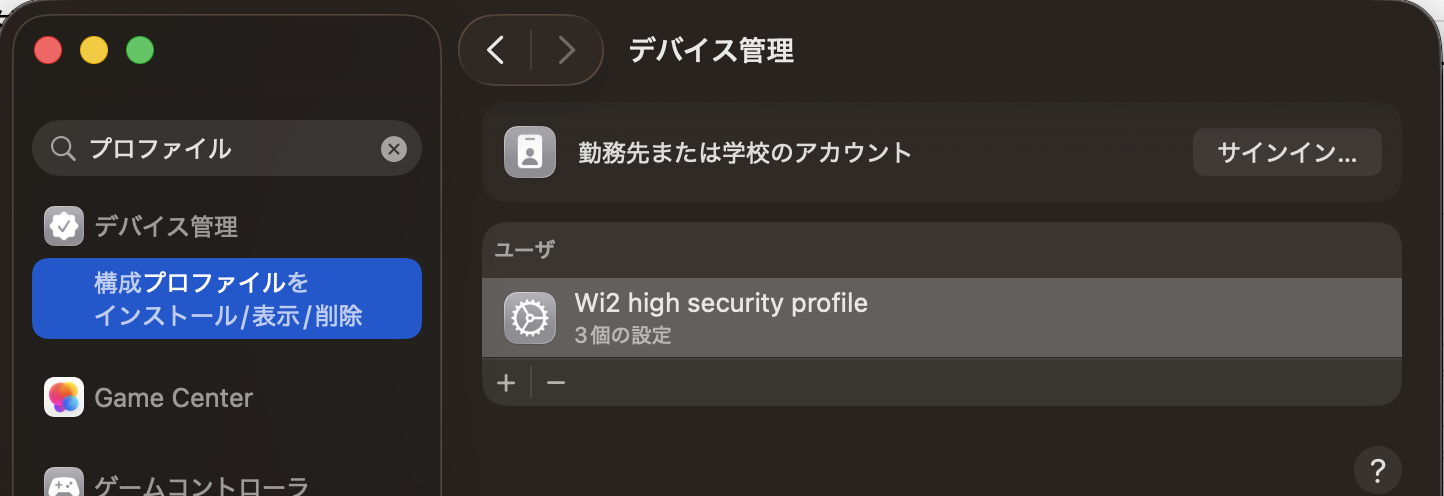Select the 構成プロファイルをインストール/表示/削除 result
Screen dimensions: 1444x496
227,298
